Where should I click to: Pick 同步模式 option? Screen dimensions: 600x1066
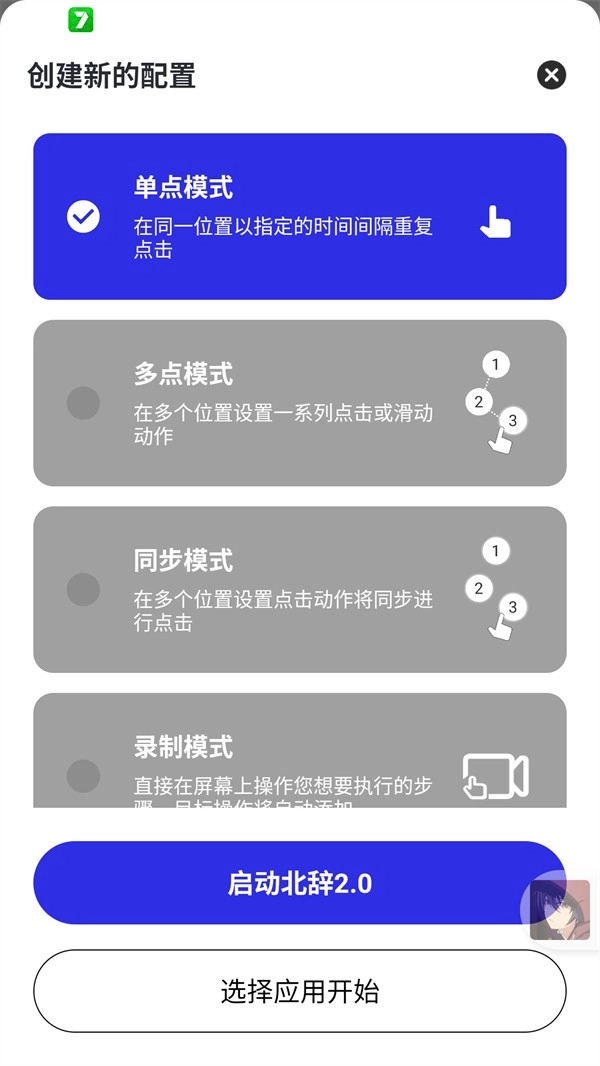[299, 589]
